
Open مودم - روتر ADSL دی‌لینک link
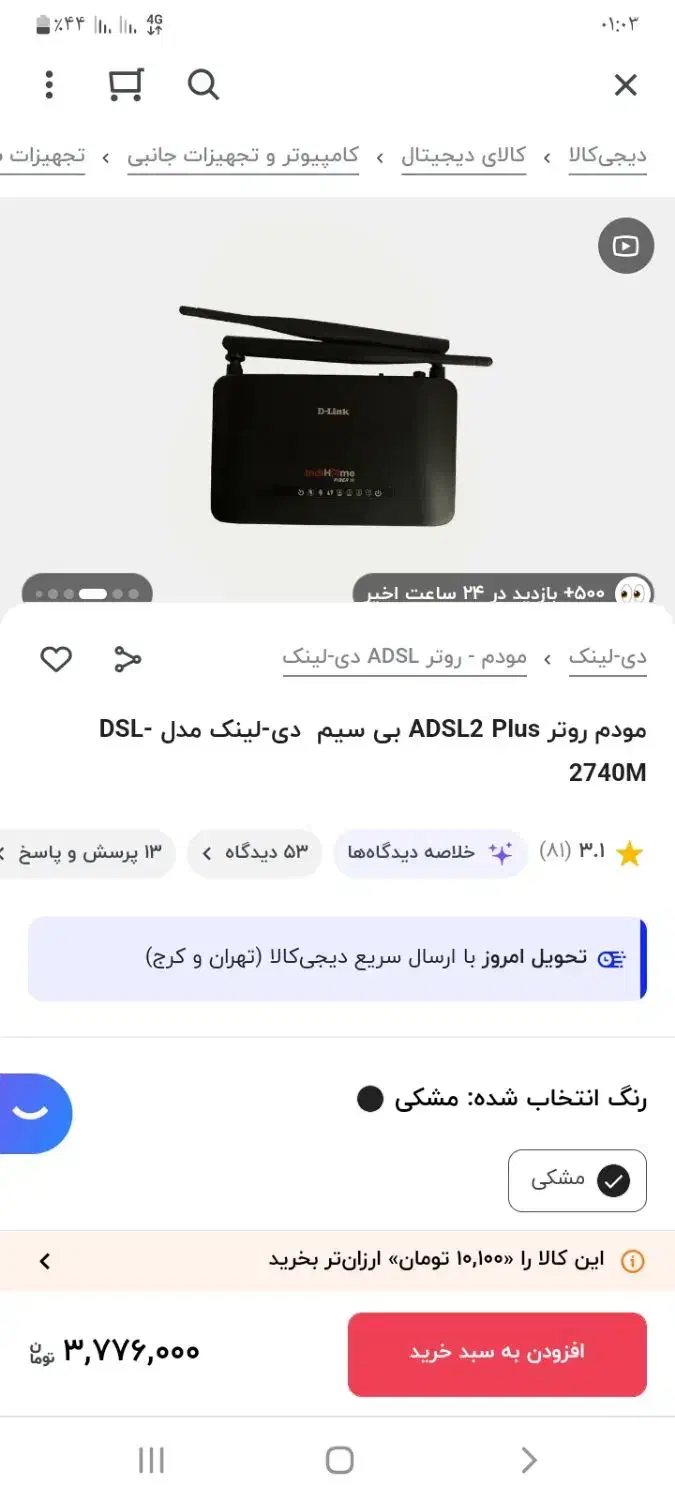click(404, 658)
